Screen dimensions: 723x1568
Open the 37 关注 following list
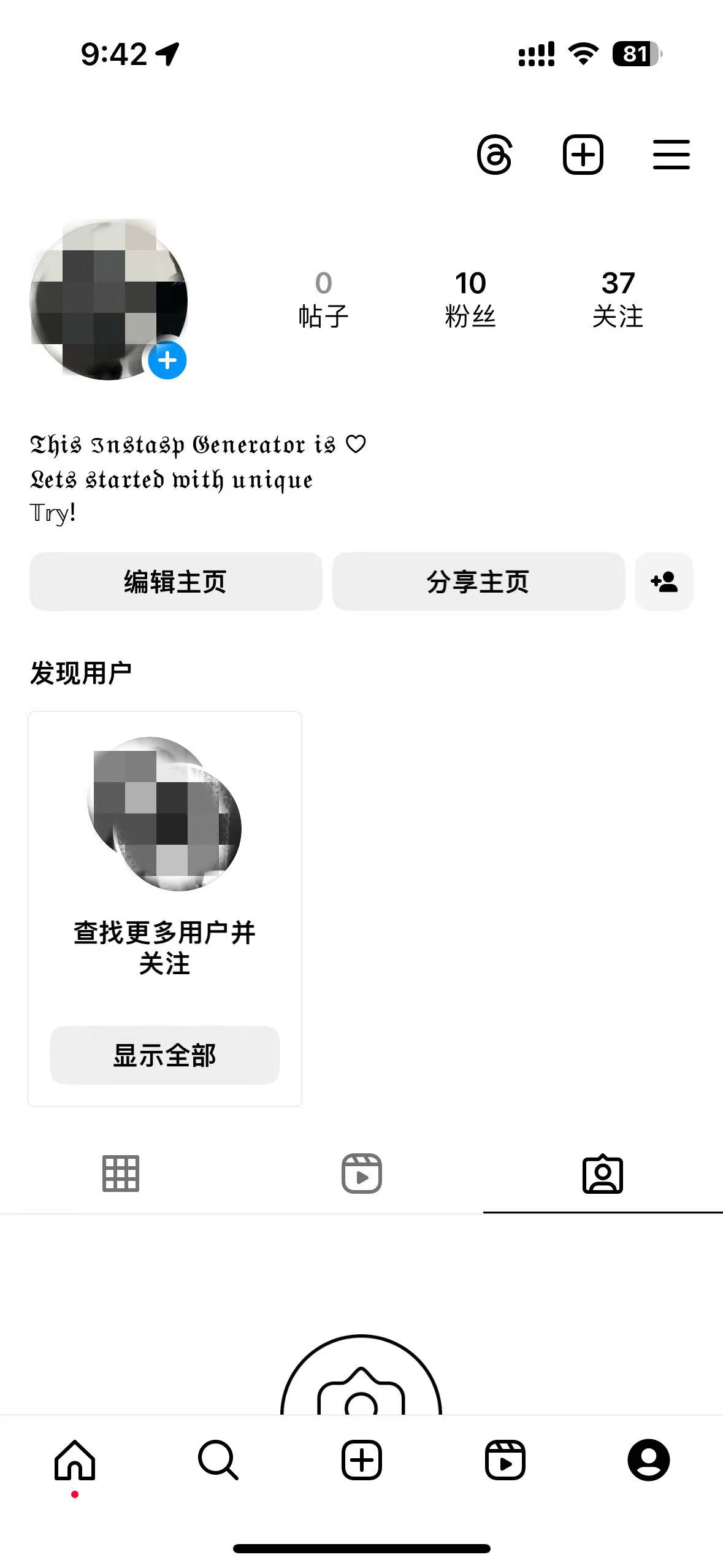[618, 299]
